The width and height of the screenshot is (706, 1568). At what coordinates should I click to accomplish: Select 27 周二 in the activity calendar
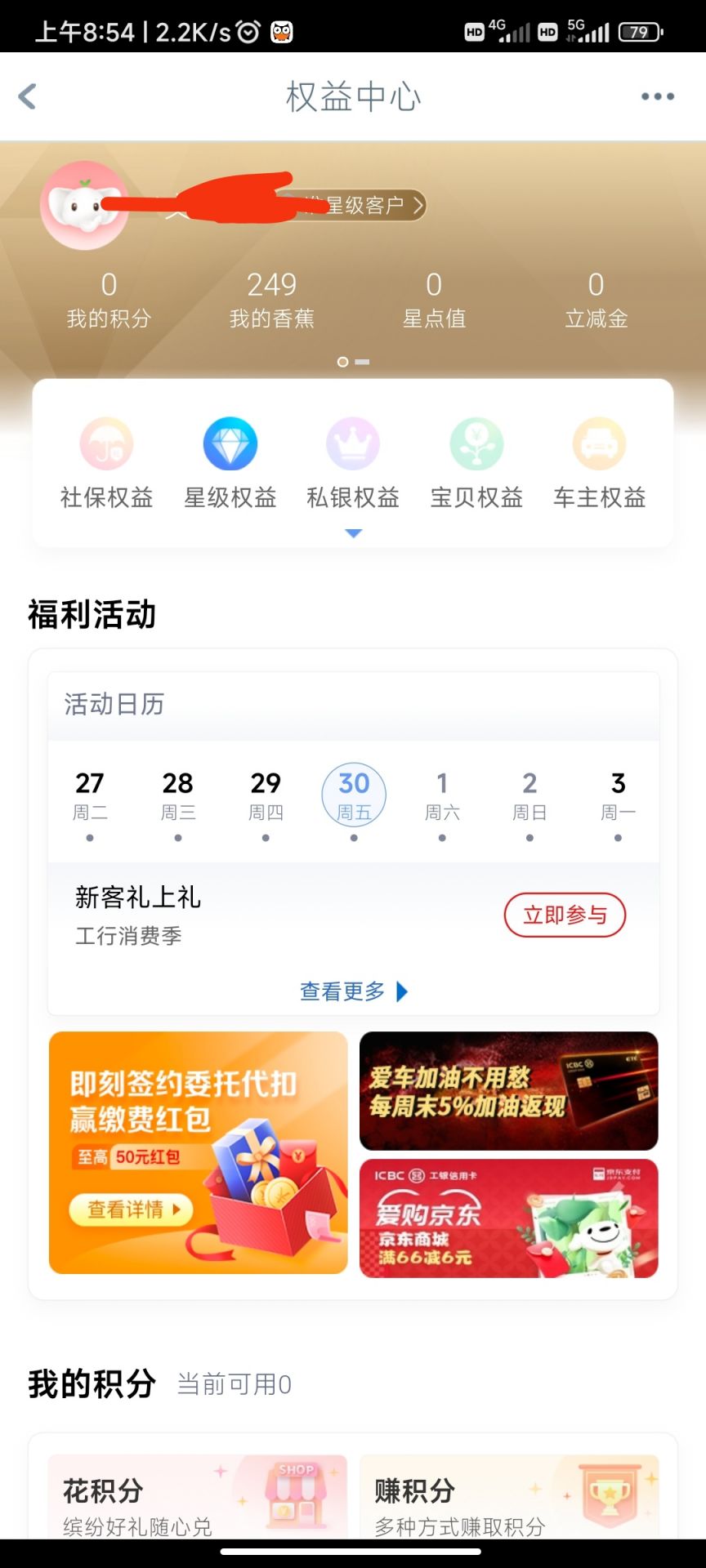tap(90, 795)
